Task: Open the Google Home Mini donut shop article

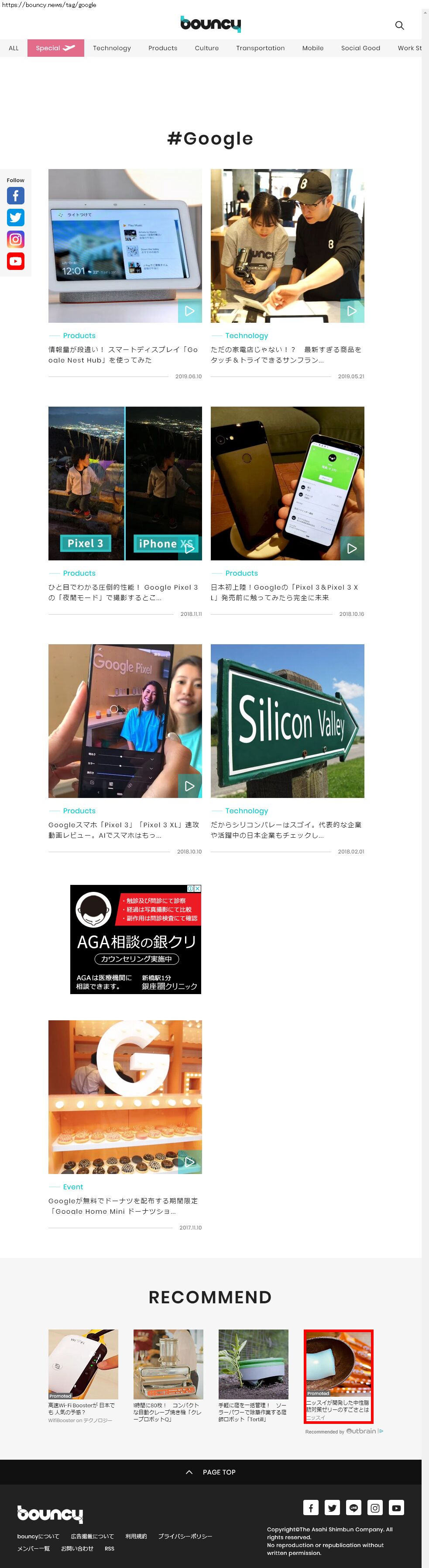Action: [125, 1097]
